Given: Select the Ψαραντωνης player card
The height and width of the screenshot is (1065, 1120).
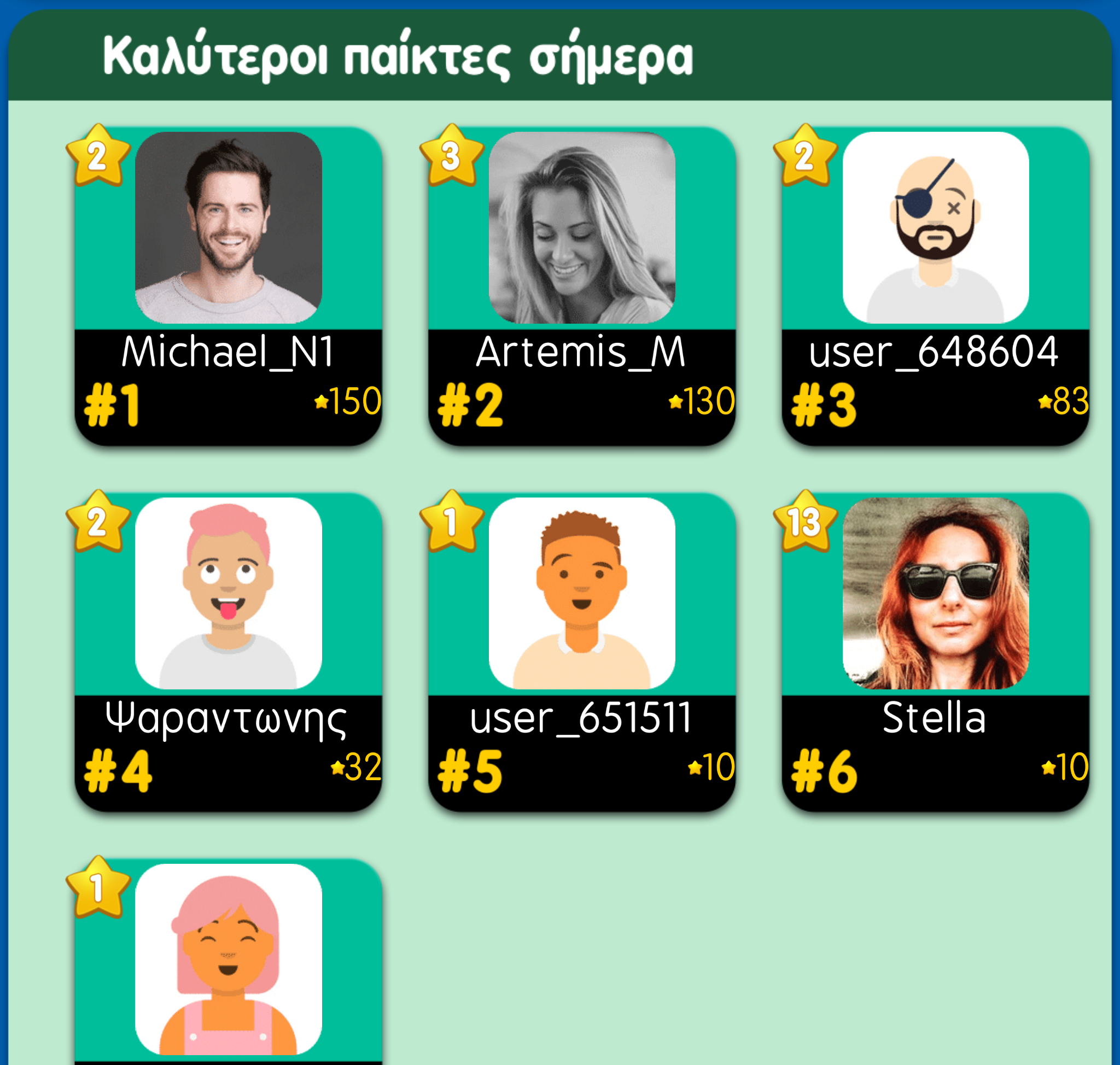Looking at the screenshot, I should 228,653.
